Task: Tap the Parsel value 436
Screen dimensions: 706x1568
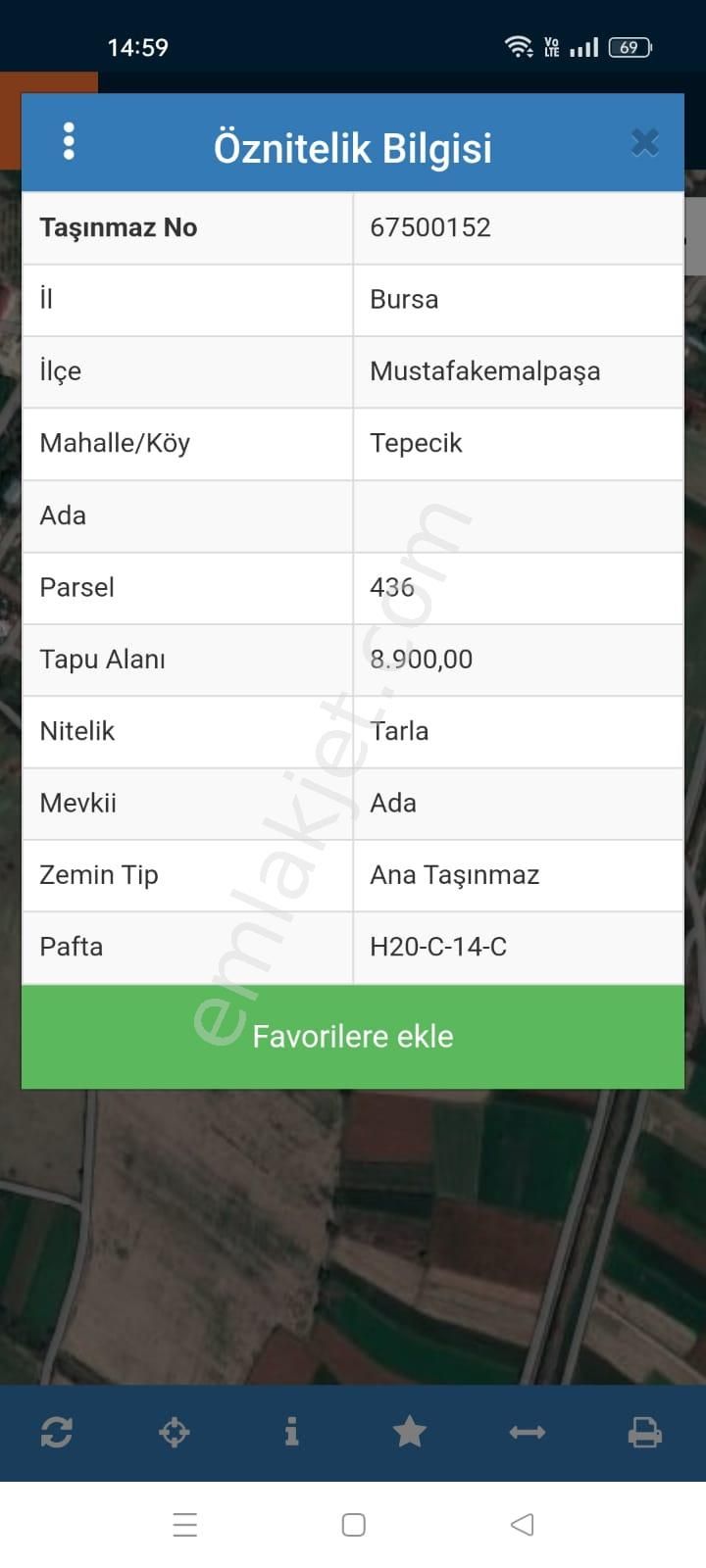Action: click(x=392, y=587)
